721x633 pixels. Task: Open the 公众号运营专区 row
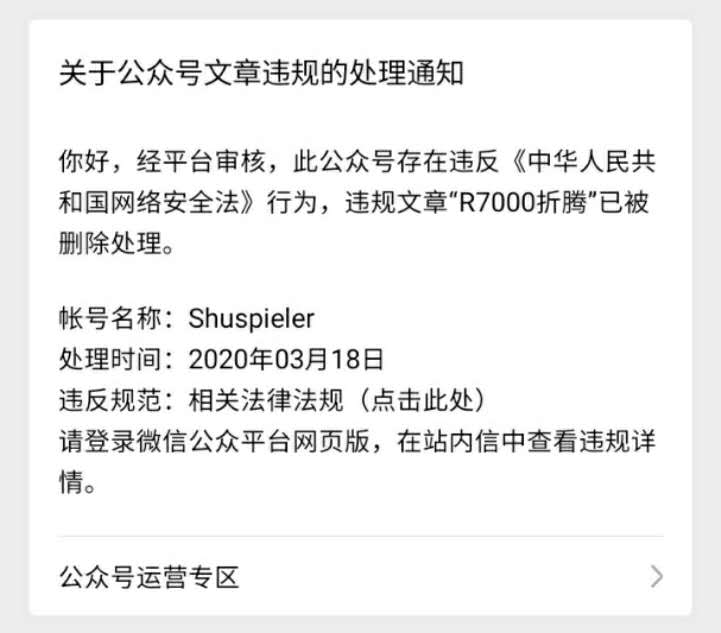[360, 576]
